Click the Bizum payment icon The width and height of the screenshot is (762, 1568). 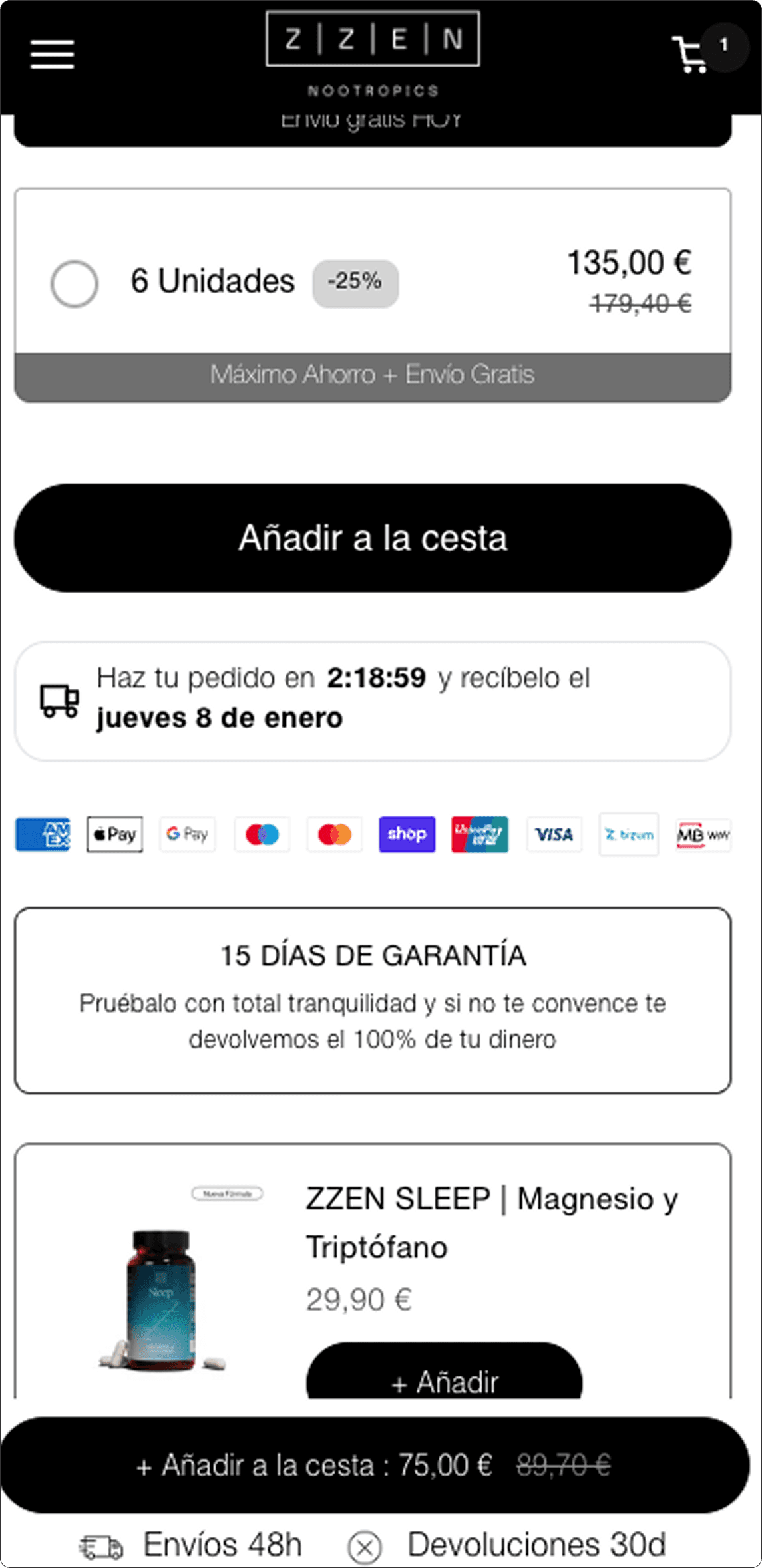628,834
